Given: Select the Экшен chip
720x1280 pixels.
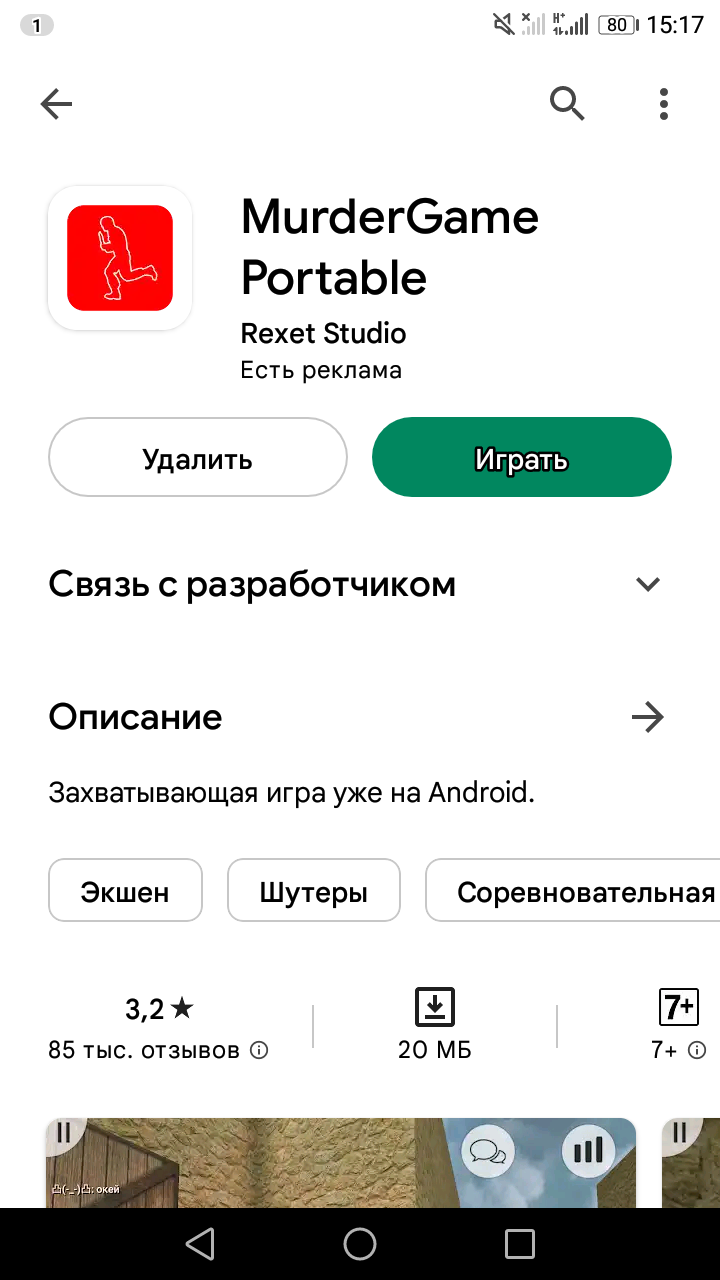Looking at the screenshot, I should (125, 891).
